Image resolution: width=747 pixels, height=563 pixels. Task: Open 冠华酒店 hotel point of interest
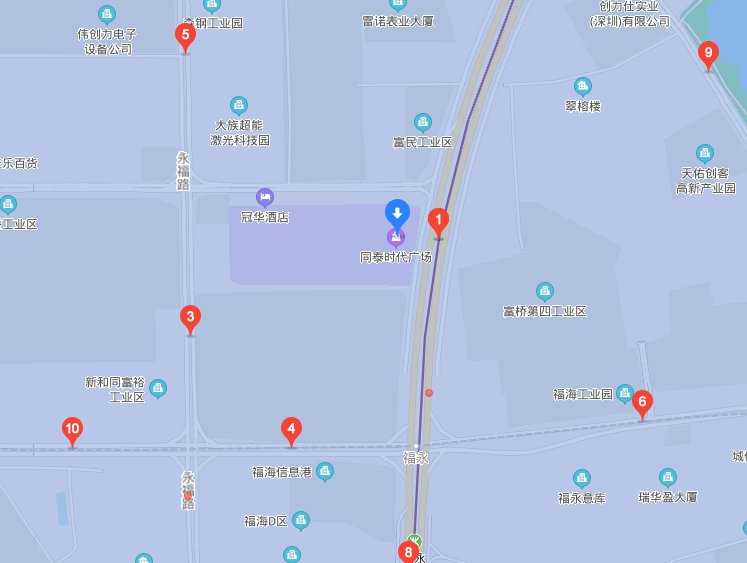(264, 196)
